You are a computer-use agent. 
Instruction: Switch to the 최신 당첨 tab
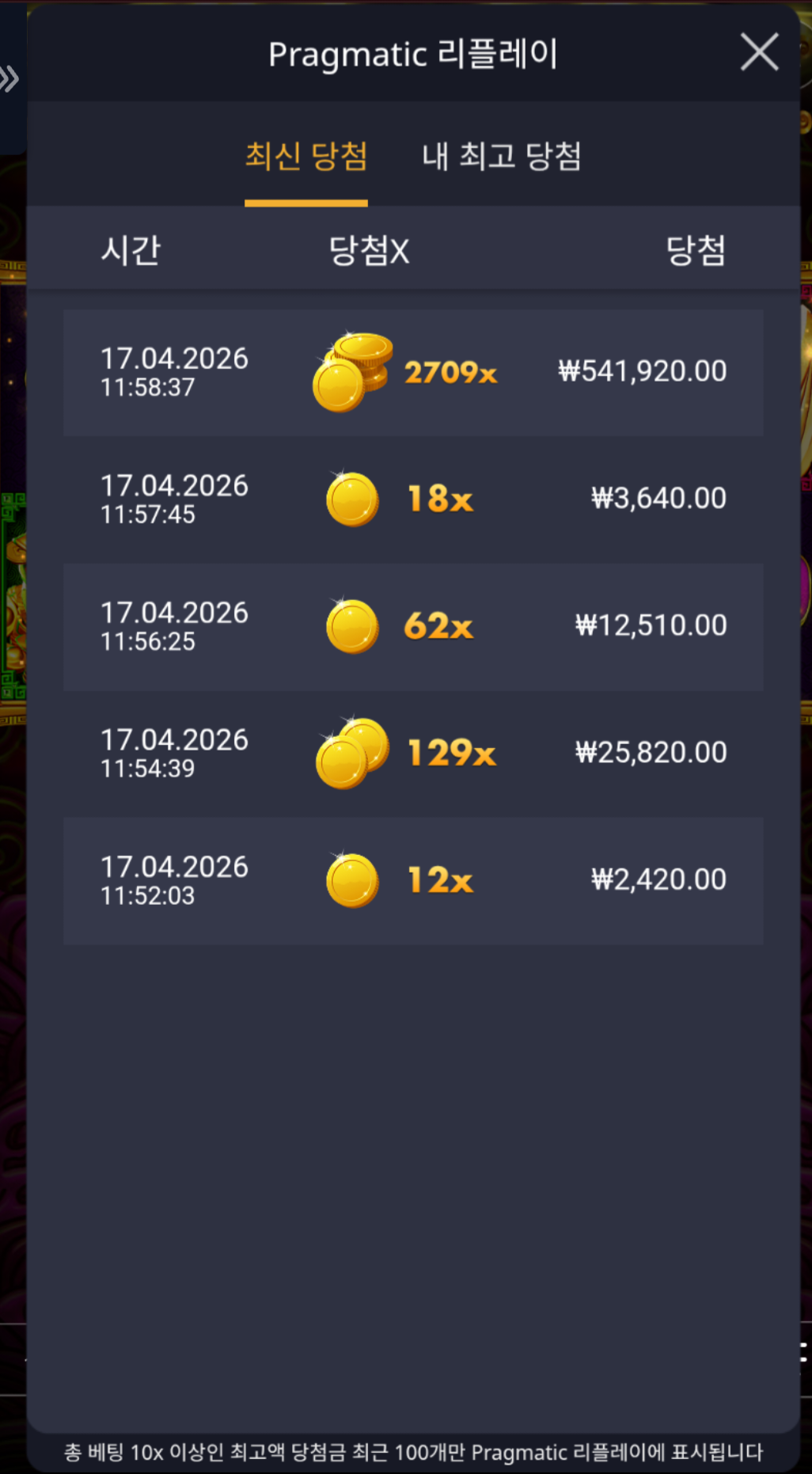(x=306, y=156)
